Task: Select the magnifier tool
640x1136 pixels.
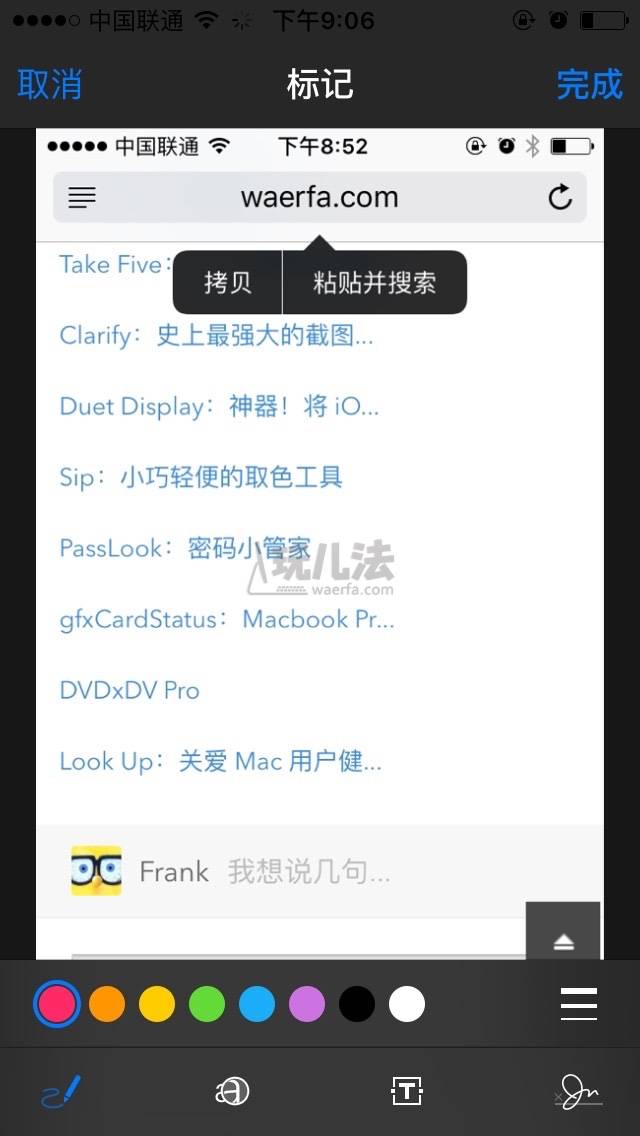Action: pos(232,1092)
